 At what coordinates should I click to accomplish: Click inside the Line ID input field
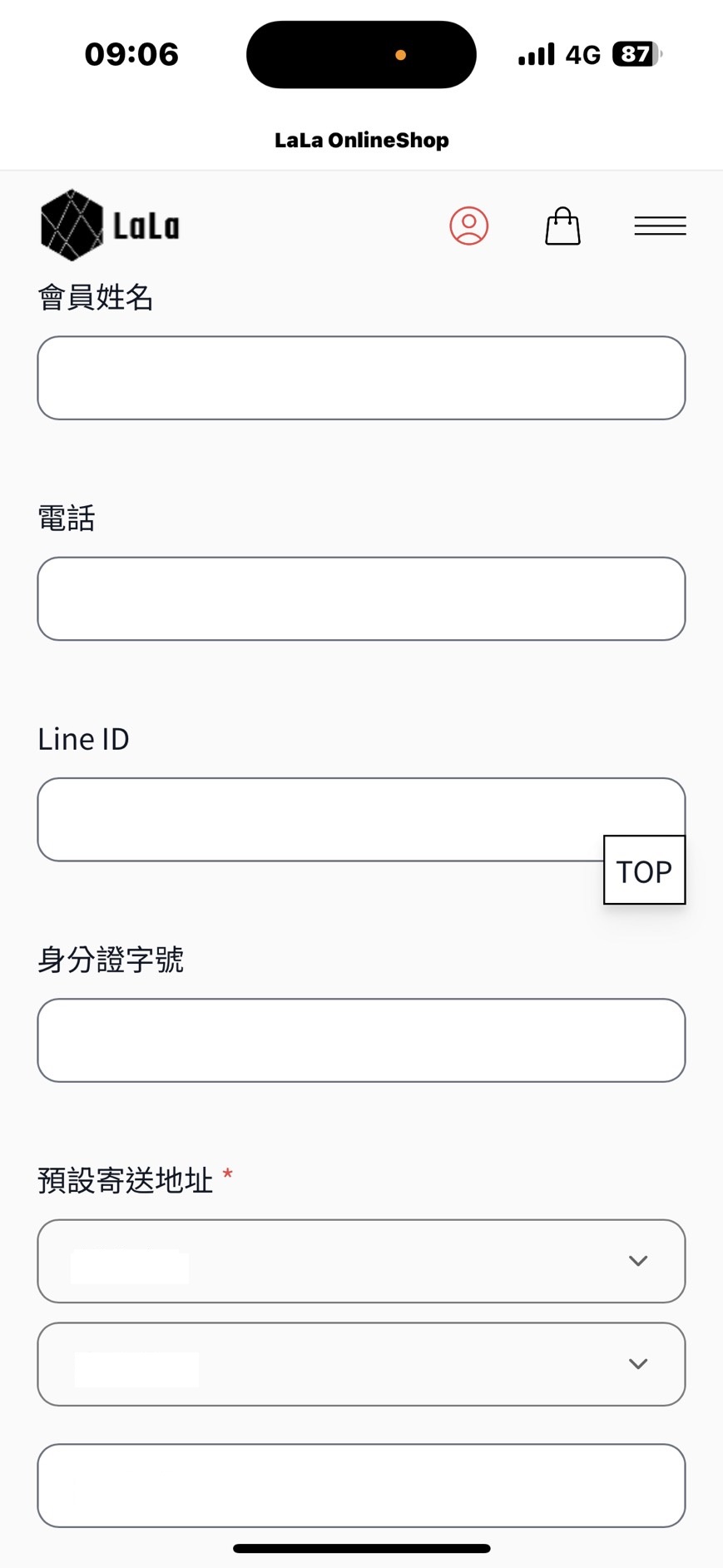pos(360,819)
